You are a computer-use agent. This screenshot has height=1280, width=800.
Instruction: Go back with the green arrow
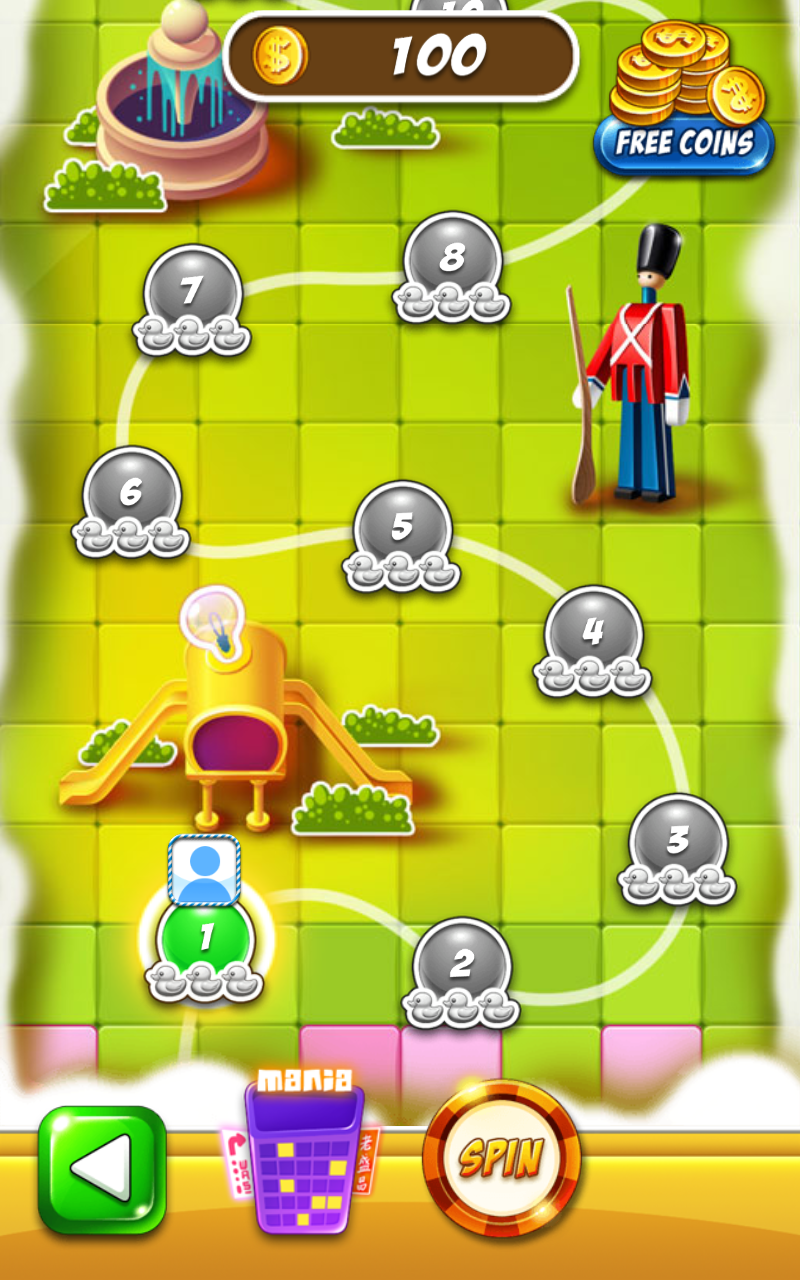pyautogui.click(x=102, y=1169)
